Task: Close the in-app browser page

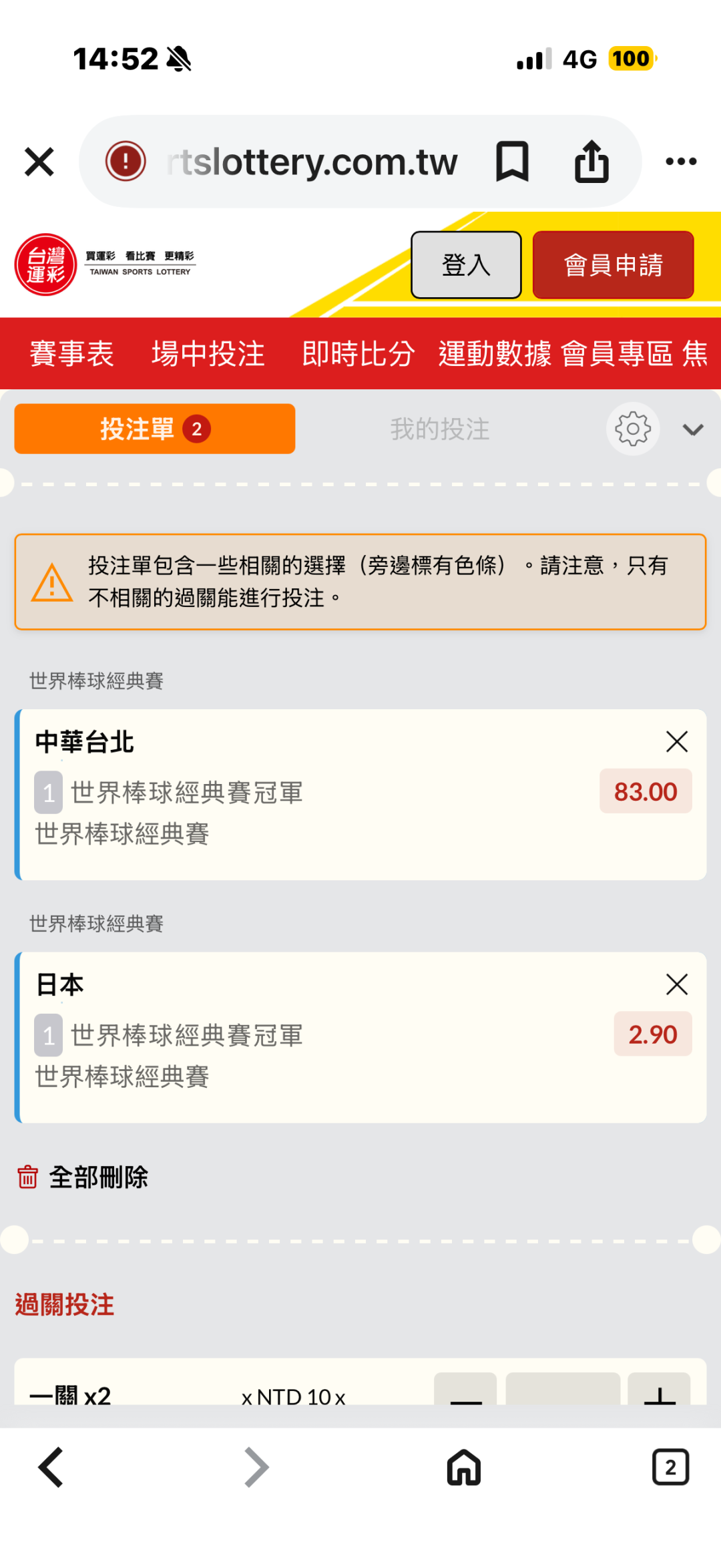Action: pos(39,162)
